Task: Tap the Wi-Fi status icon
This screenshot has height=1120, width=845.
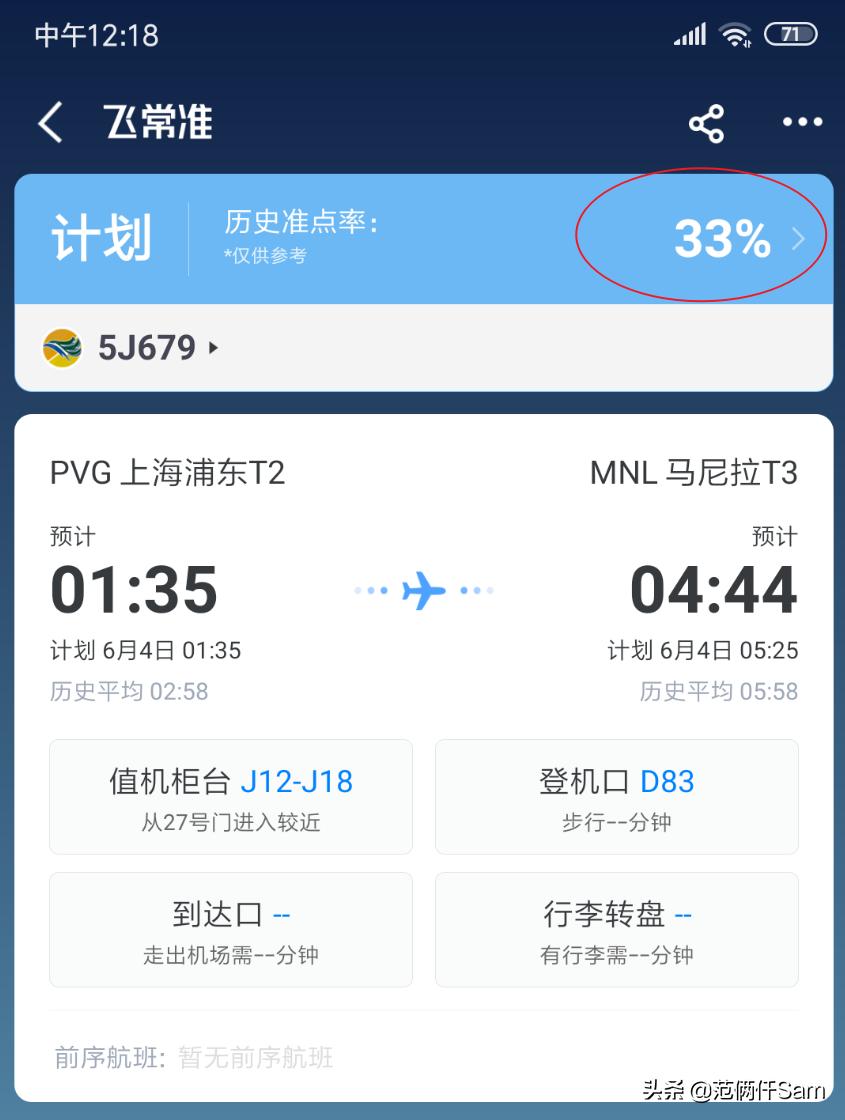Action: click(x=737, y=34)
